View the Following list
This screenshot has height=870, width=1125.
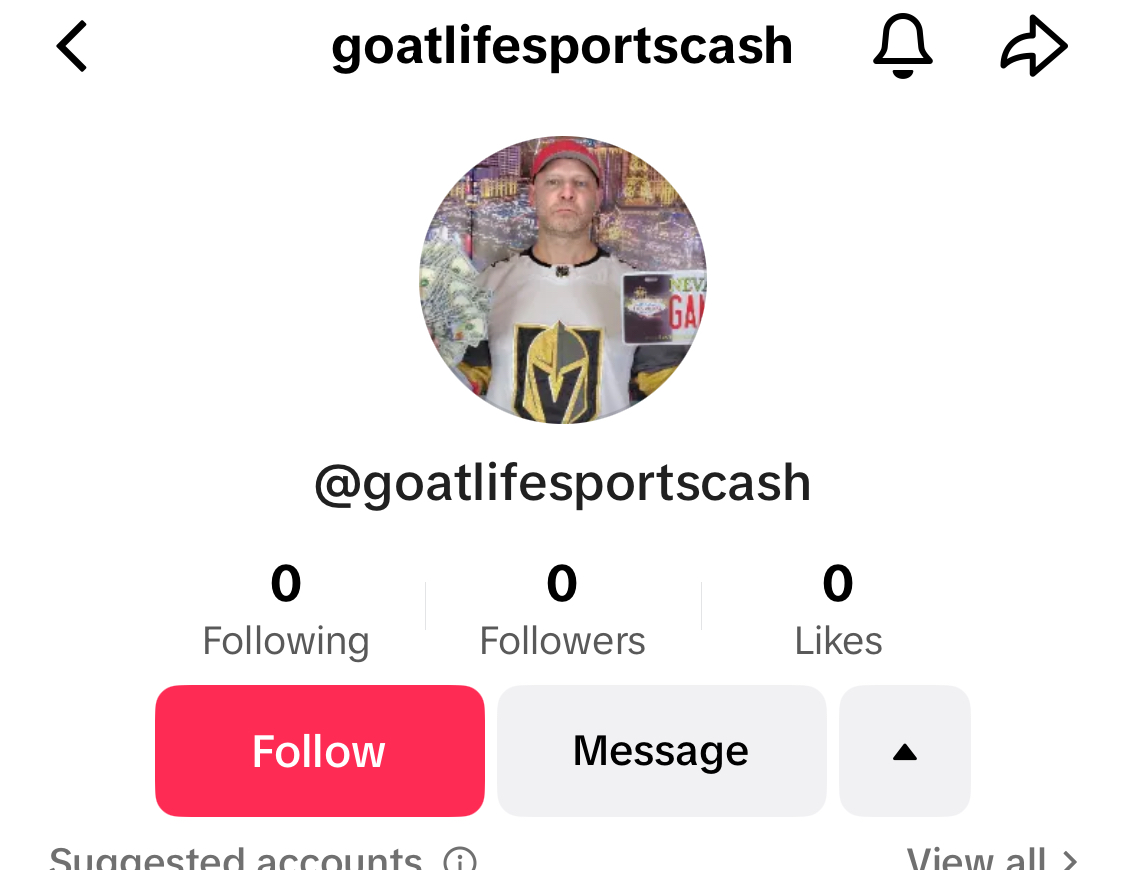(x=286, y=610)
